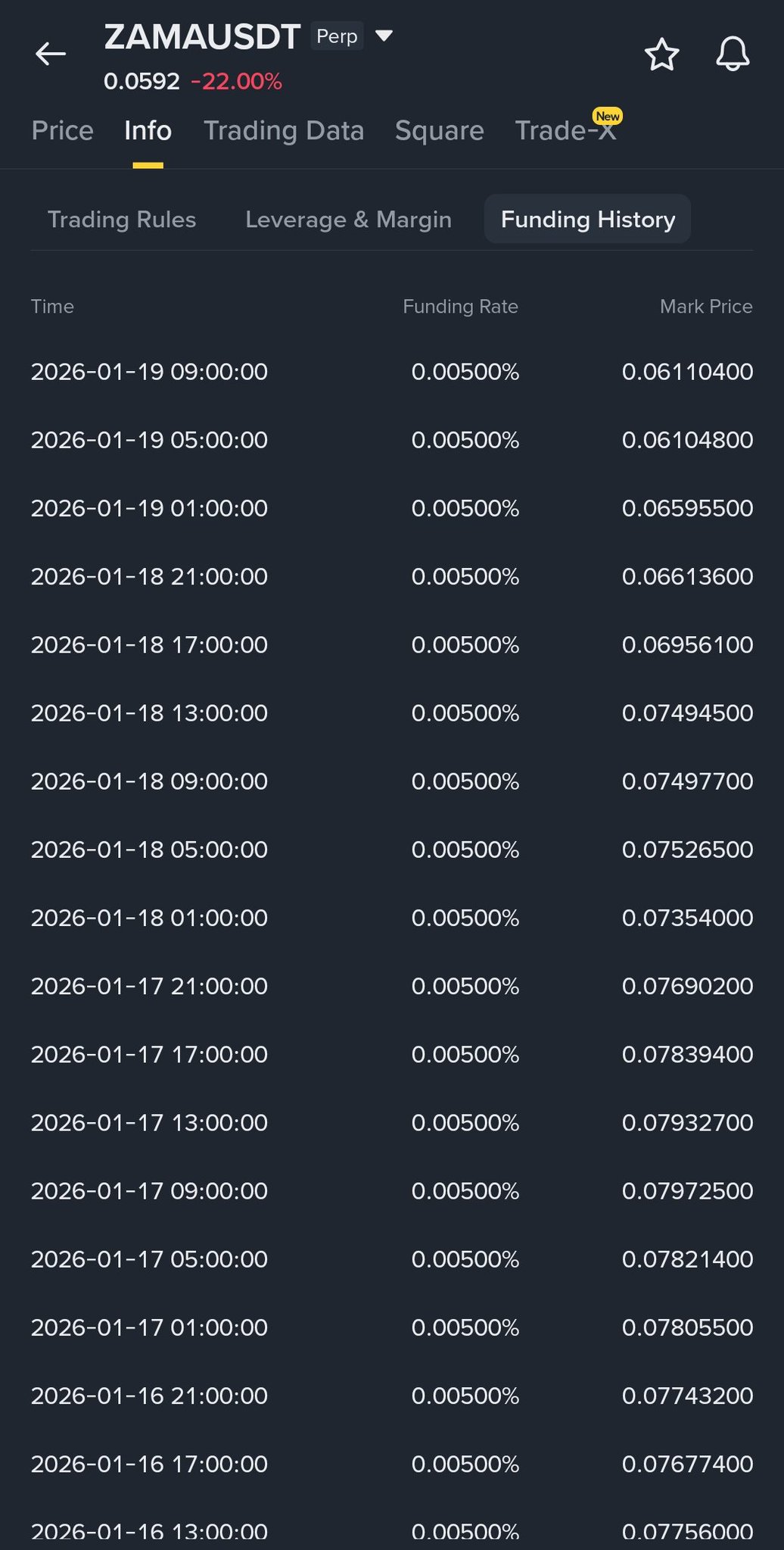
Task: Open the price alert bell
Action: [732, 55]
